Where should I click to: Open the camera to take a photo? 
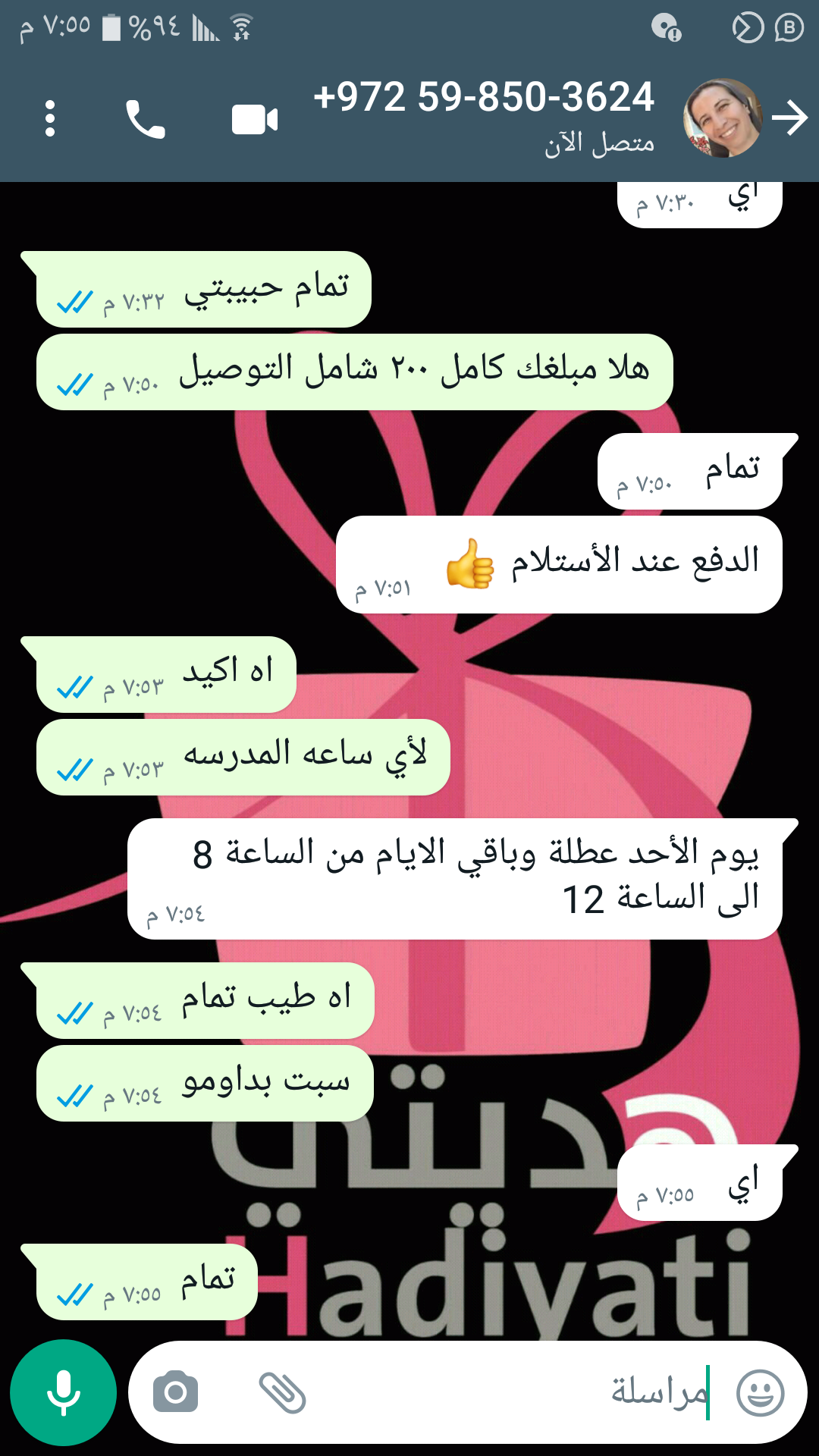tap(175, 1392)
